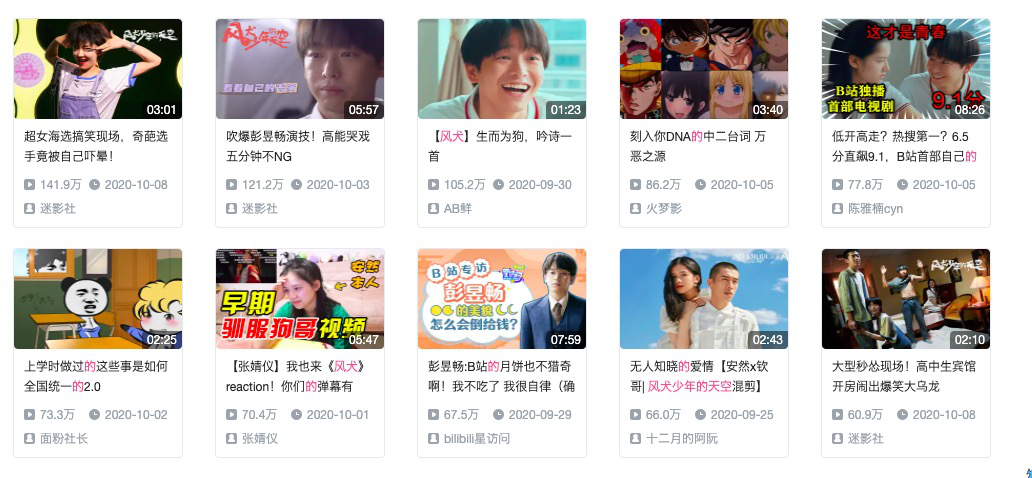Visit uploader 火罗影's profile

pyautogui.click(x=664, y=208)
